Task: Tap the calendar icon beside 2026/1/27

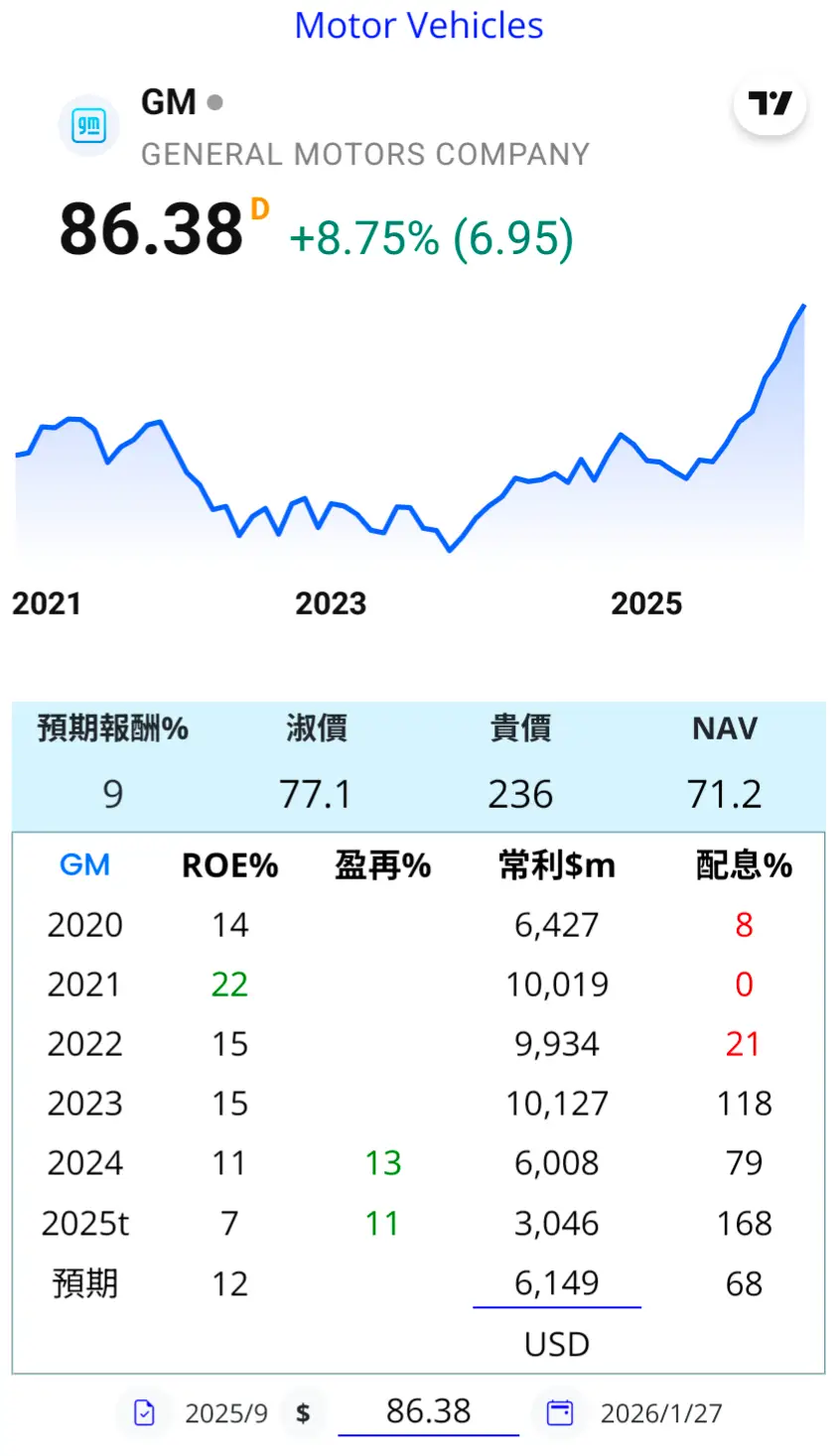Action: click(x=560, y=1412)
